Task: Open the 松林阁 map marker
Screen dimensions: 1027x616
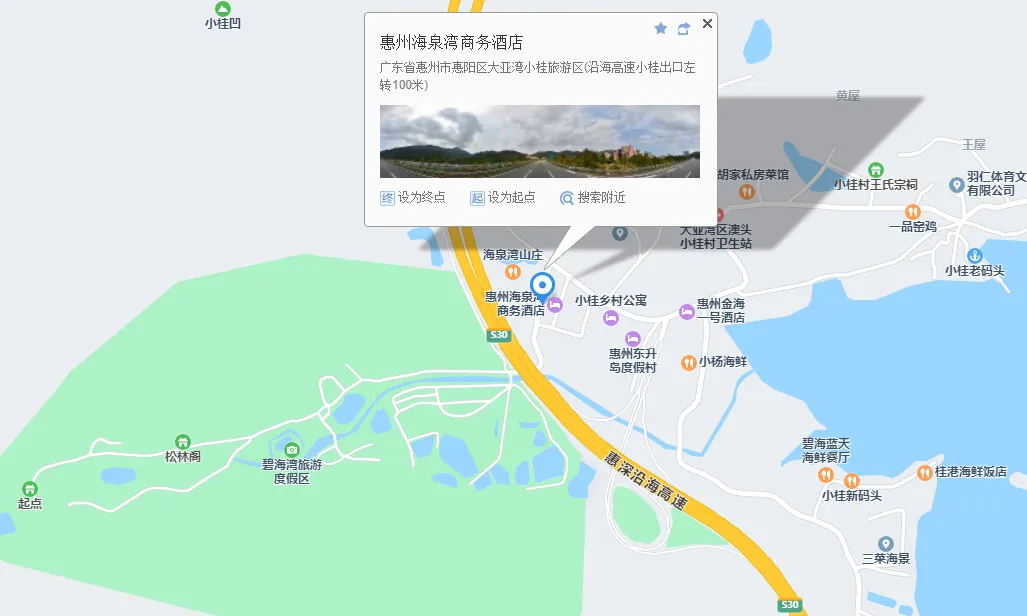Action: 182,441
